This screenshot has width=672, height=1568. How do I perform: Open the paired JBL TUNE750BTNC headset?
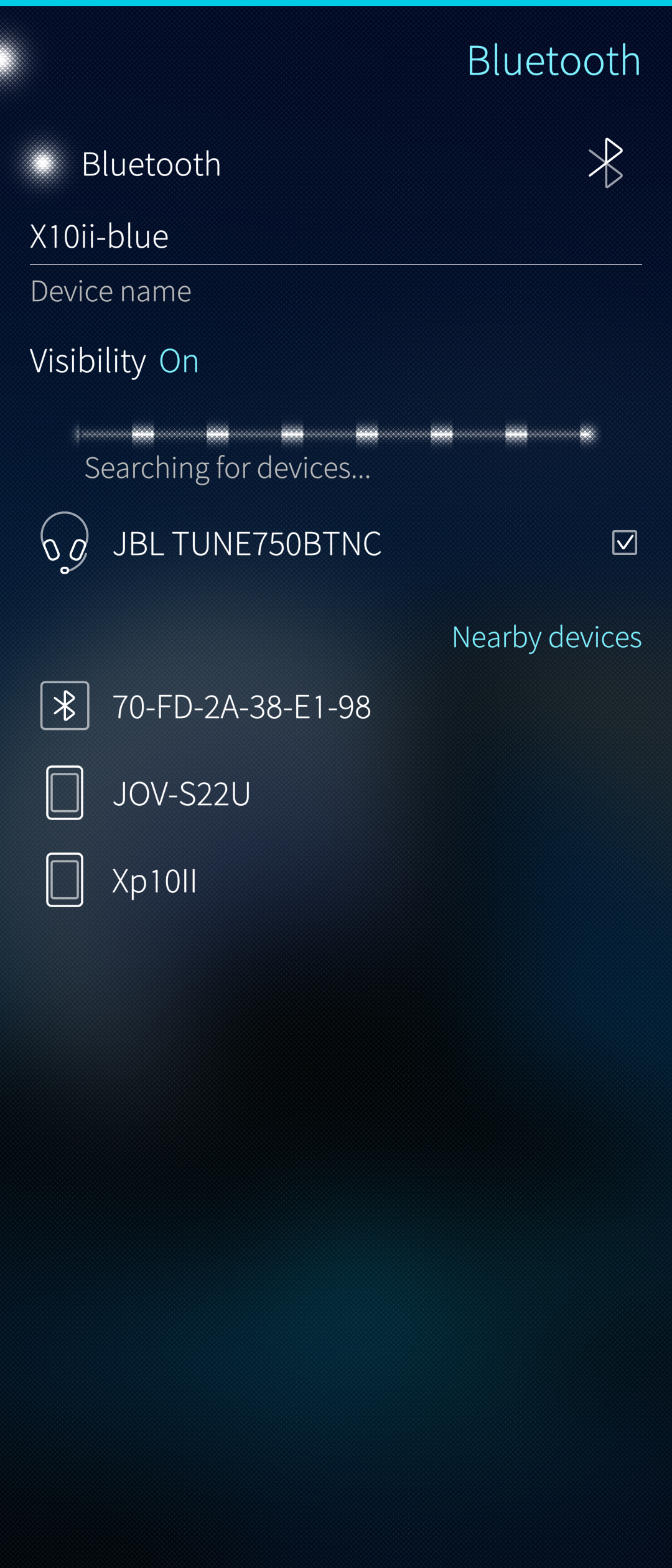[246, 543]
